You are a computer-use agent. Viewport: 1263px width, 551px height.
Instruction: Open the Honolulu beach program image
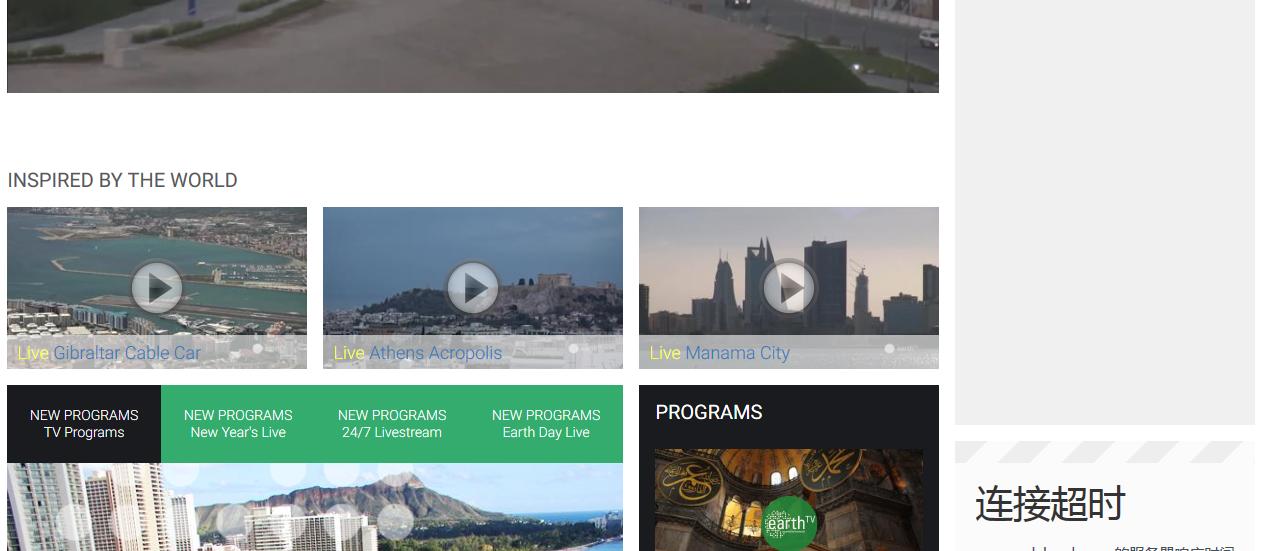[x=314, y=508]
